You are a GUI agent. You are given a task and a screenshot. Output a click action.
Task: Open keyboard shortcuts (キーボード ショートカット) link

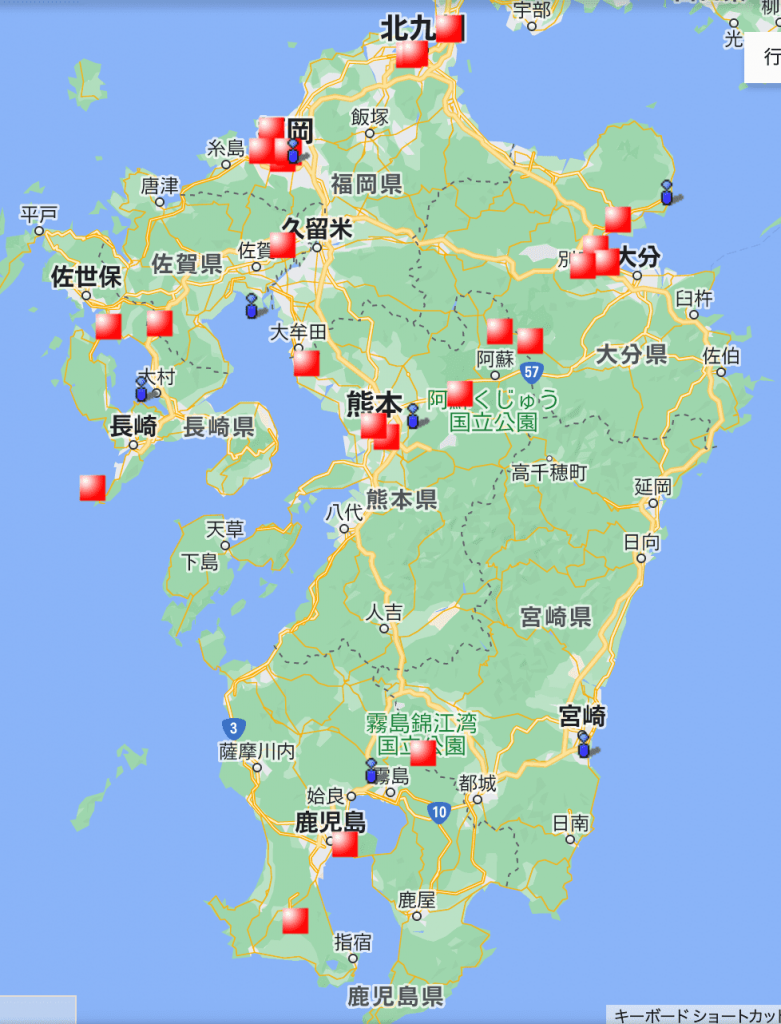(695, 1014)
